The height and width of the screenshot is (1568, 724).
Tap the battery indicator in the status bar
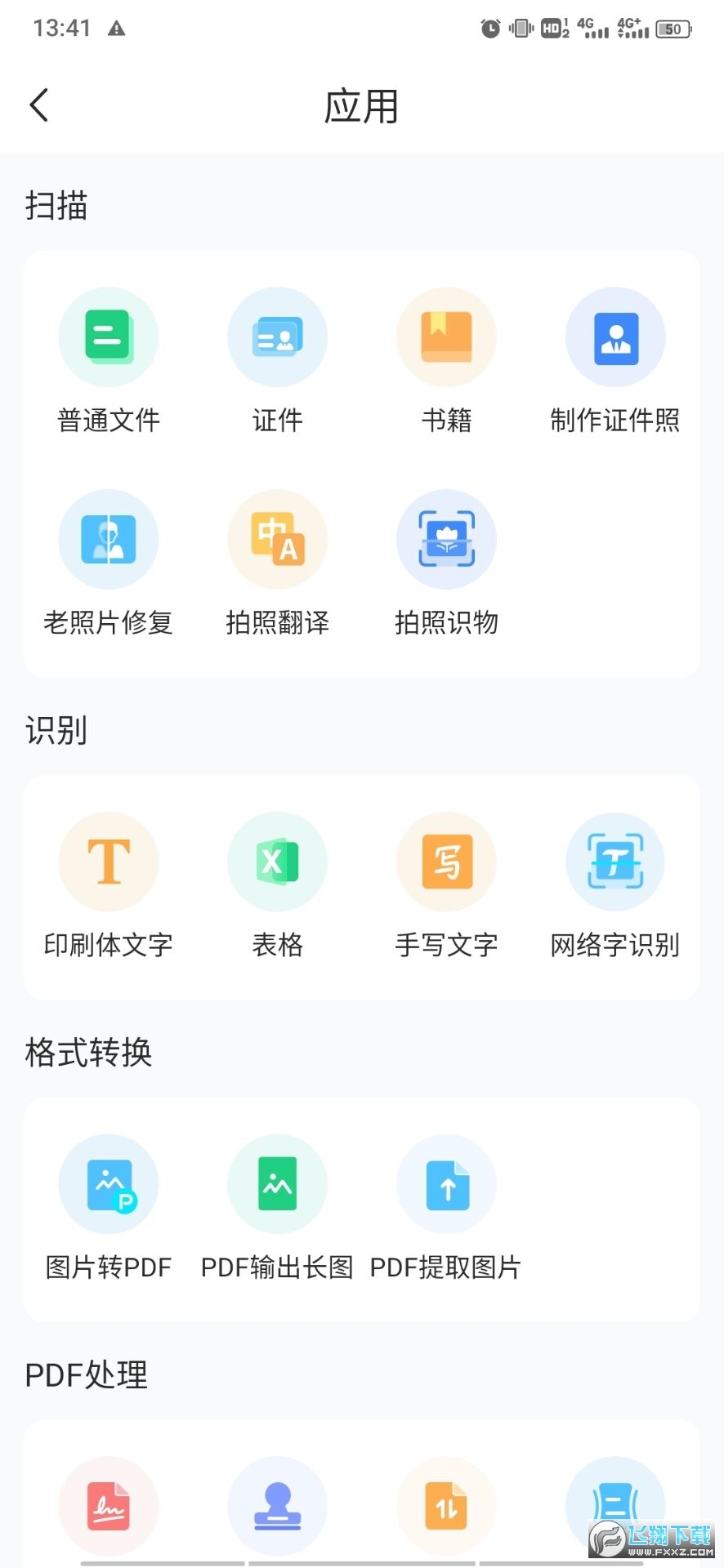point(672,29)
